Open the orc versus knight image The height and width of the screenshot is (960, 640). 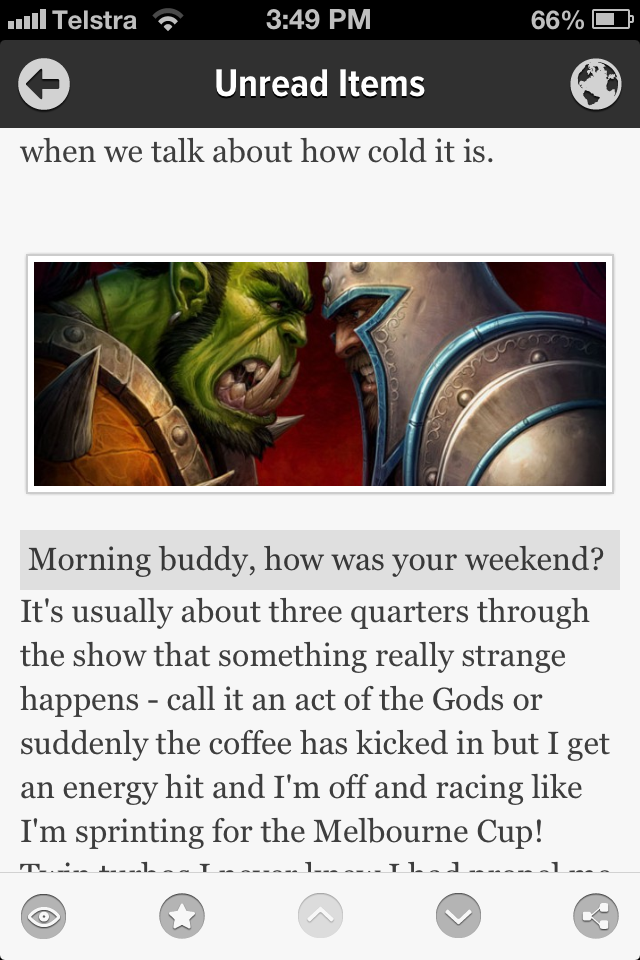click(320, 373)
